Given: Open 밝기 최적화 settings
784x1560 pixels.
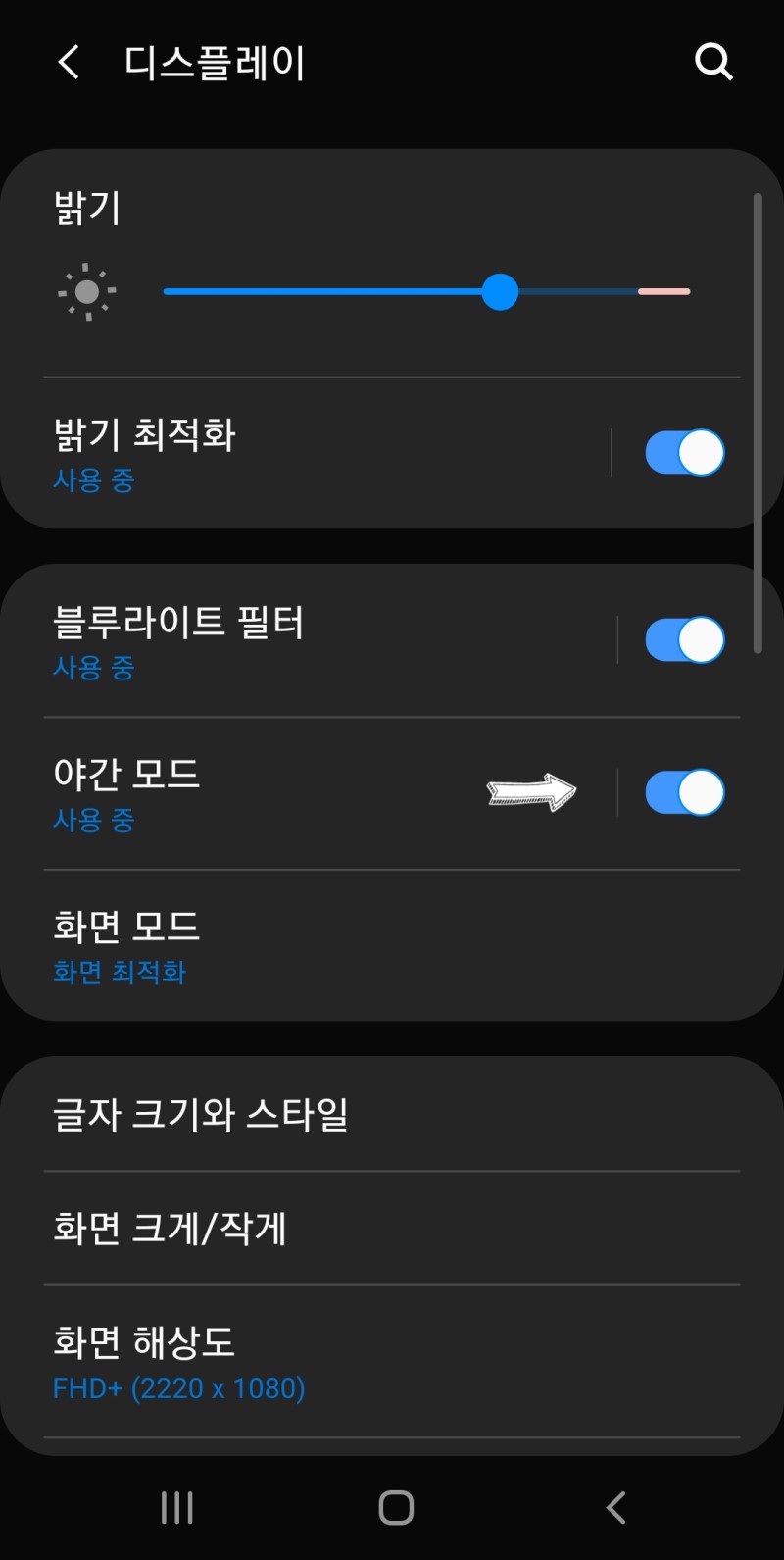Looking at the screenshot, I should (294, 453).
